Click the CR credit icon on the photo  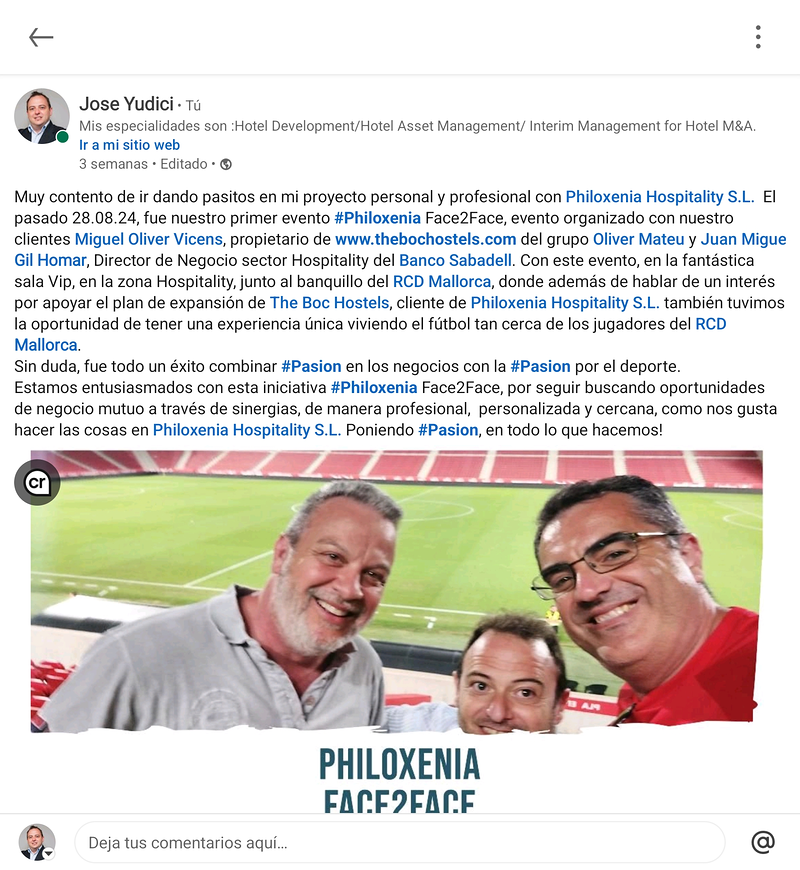(39, 484)
